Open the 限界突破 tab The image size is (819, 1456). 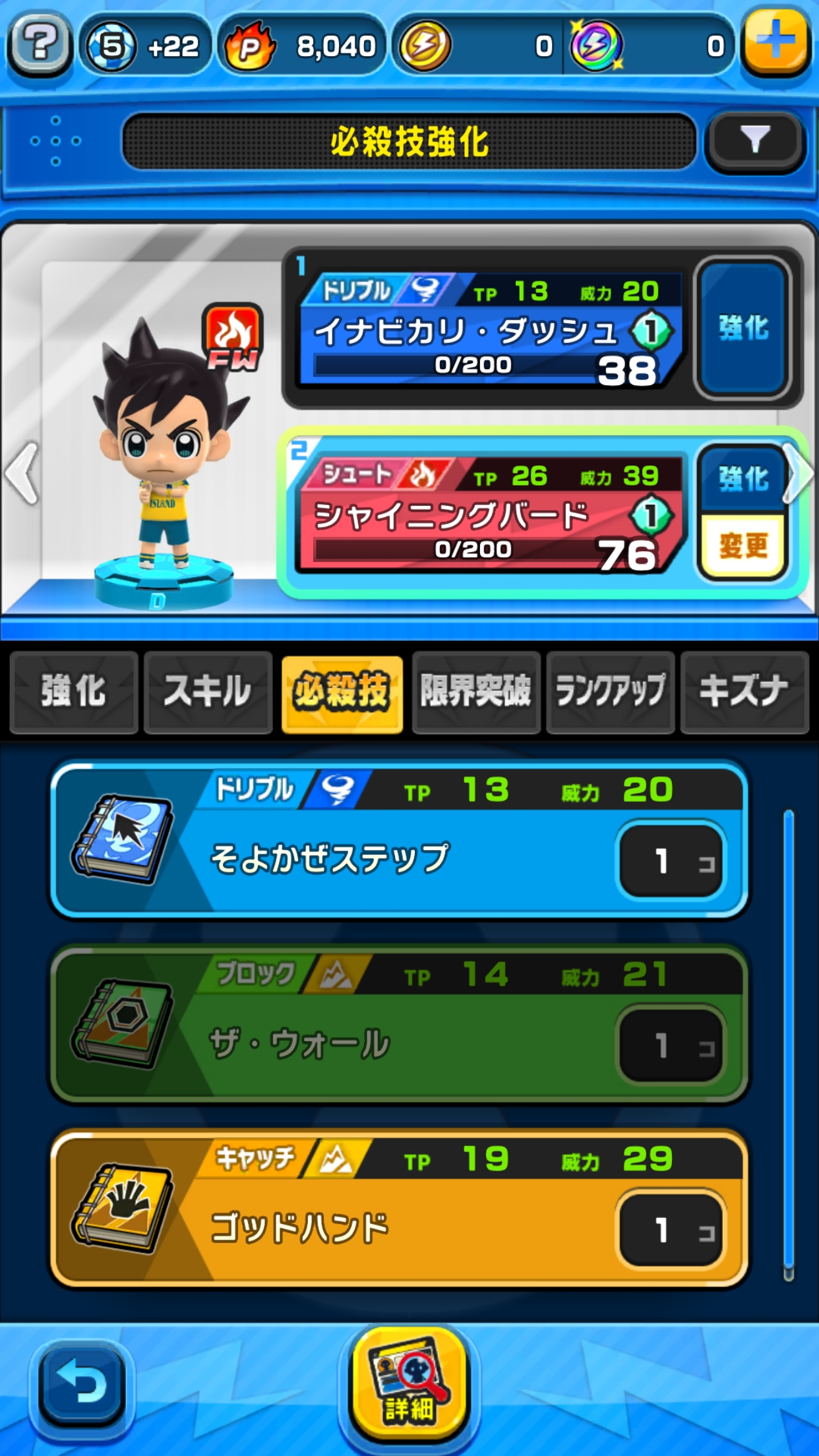(x=476, y=692)
